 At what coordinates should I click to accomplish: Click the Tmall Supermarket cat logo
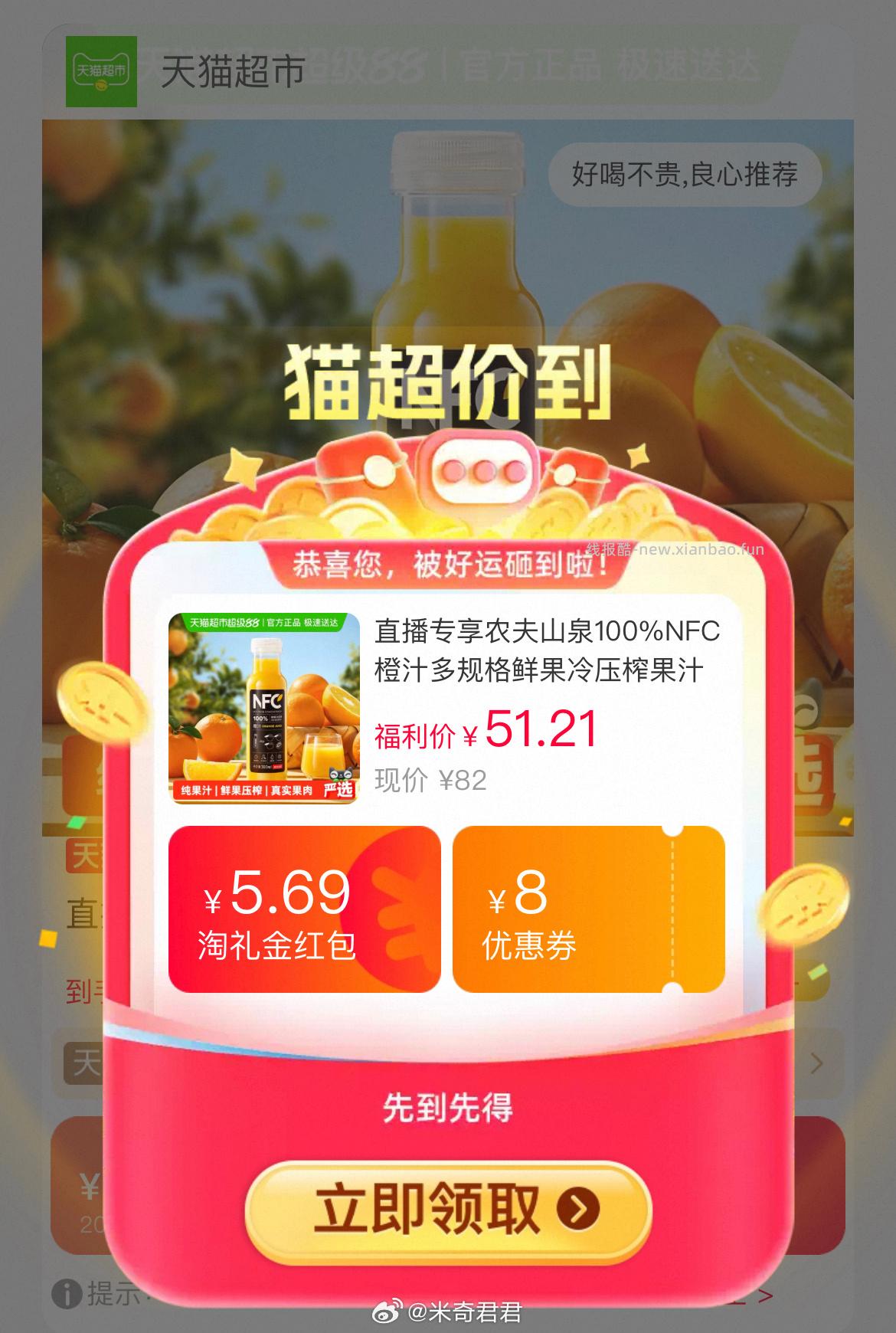click(103, 73)
